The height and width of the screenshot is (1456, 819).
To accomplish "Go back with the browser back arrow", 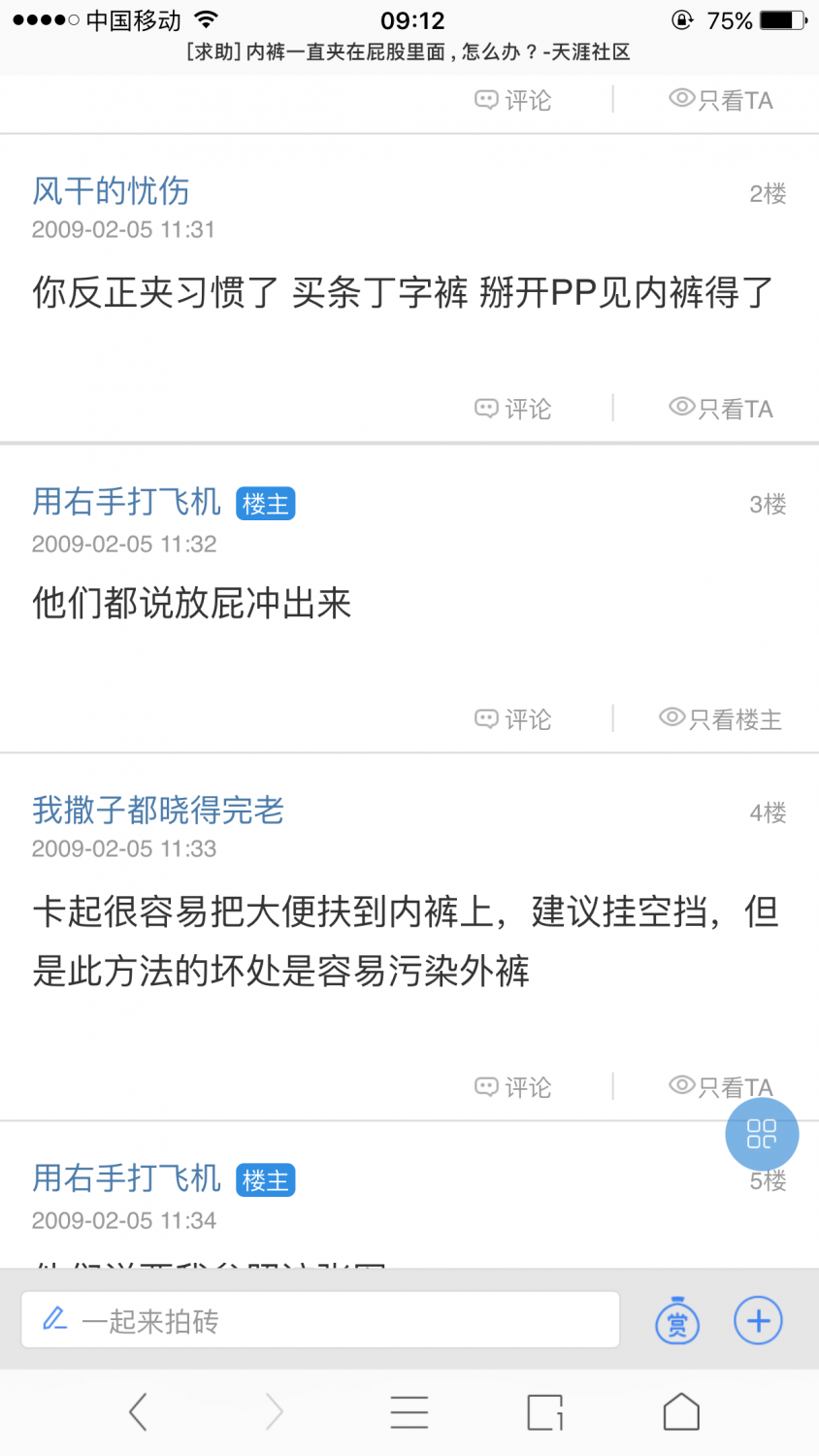I will [x=138, y=1412].
